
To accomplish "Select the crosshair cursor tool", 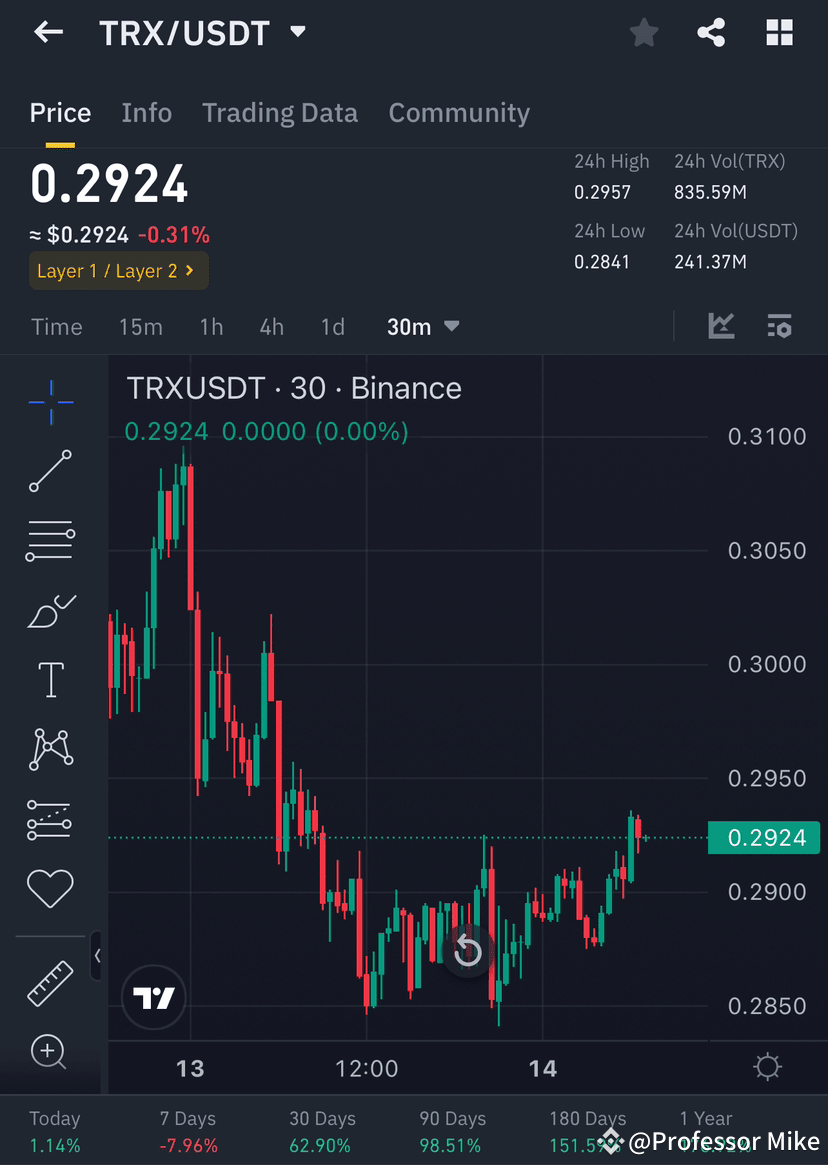I will pyautogui.click(x=50, y=403).
